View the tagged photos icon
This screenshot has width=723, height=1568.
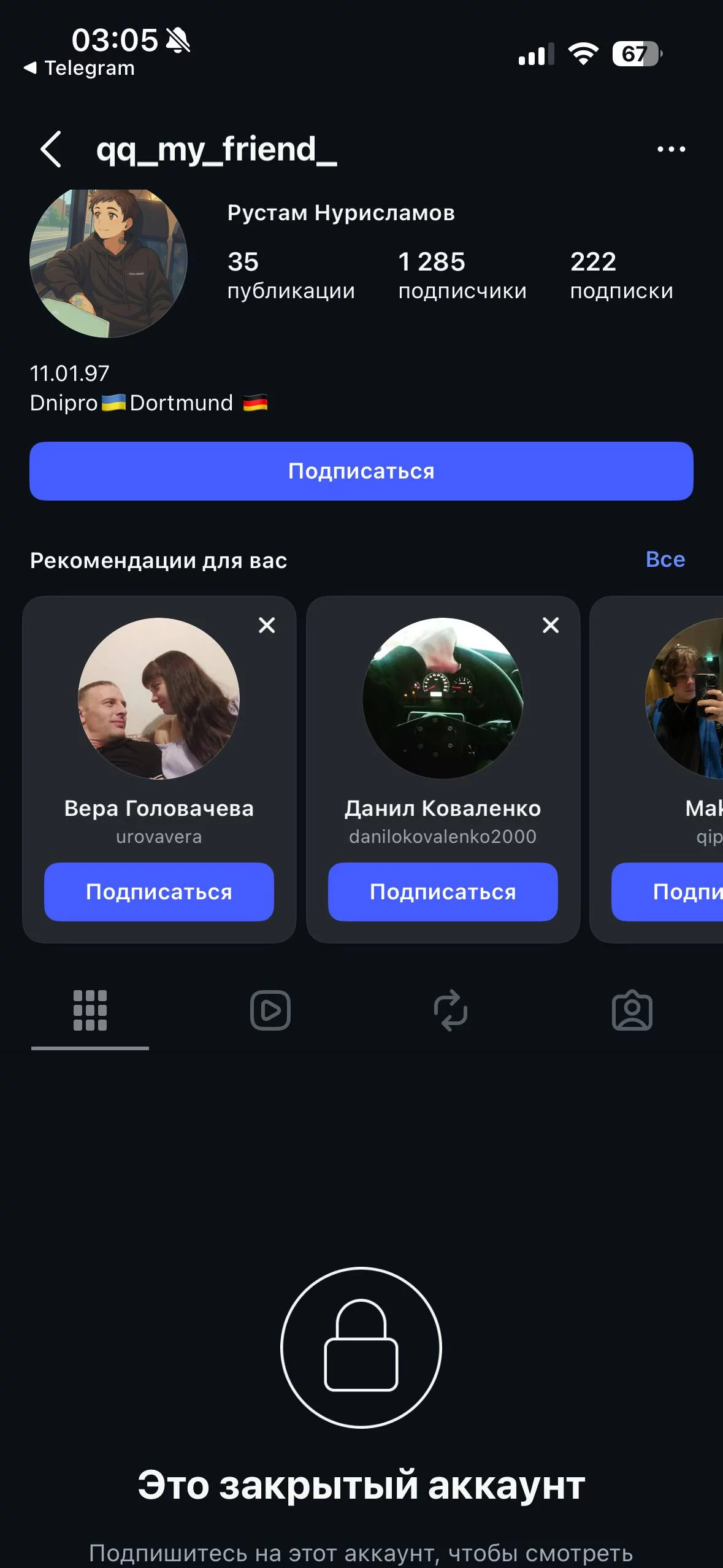point(632,1012)
